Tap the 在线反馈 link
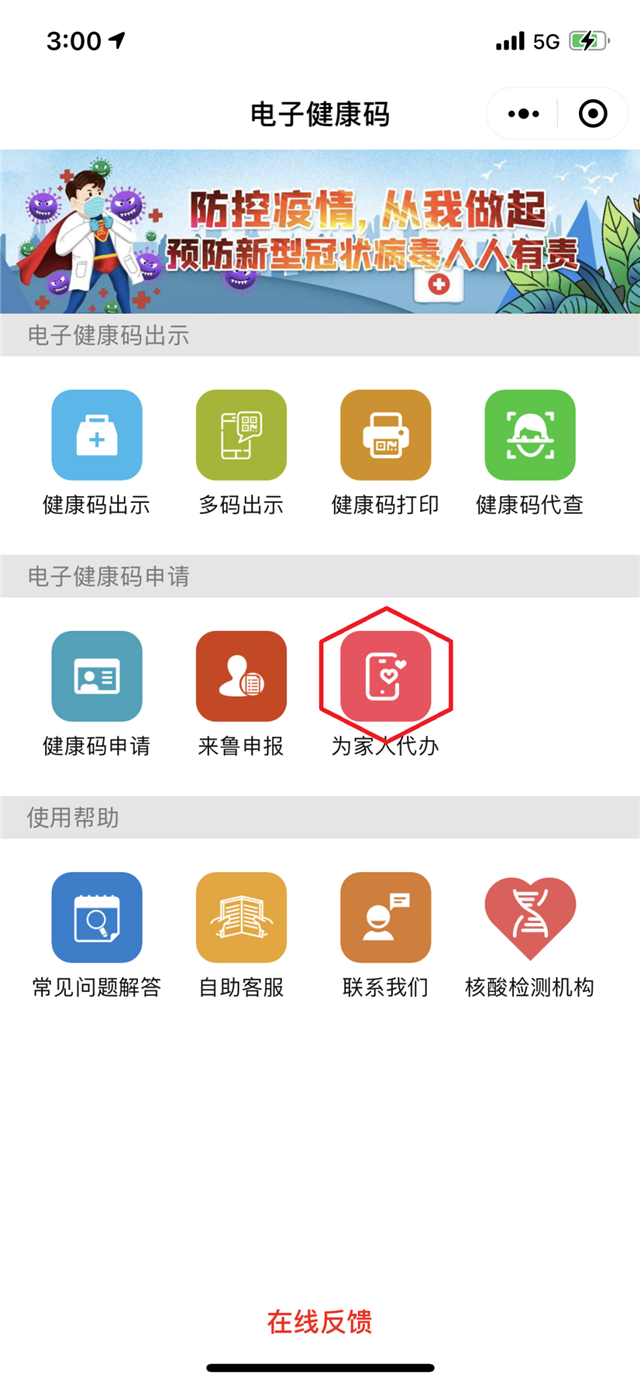Image resolution: width=640 pixels, height=1385 pixels. 319,1322
